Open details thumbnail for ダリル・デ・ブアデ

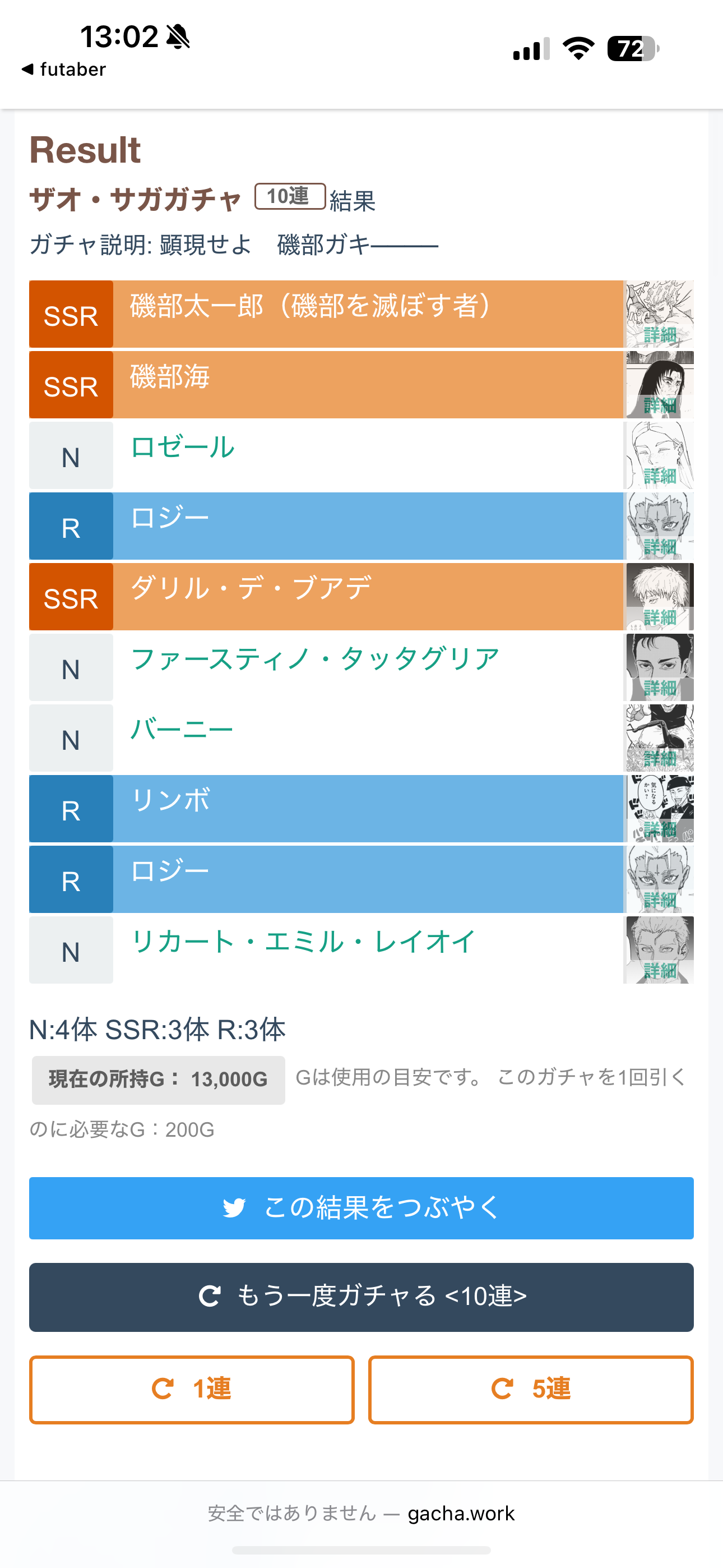[x=660, y=597]
